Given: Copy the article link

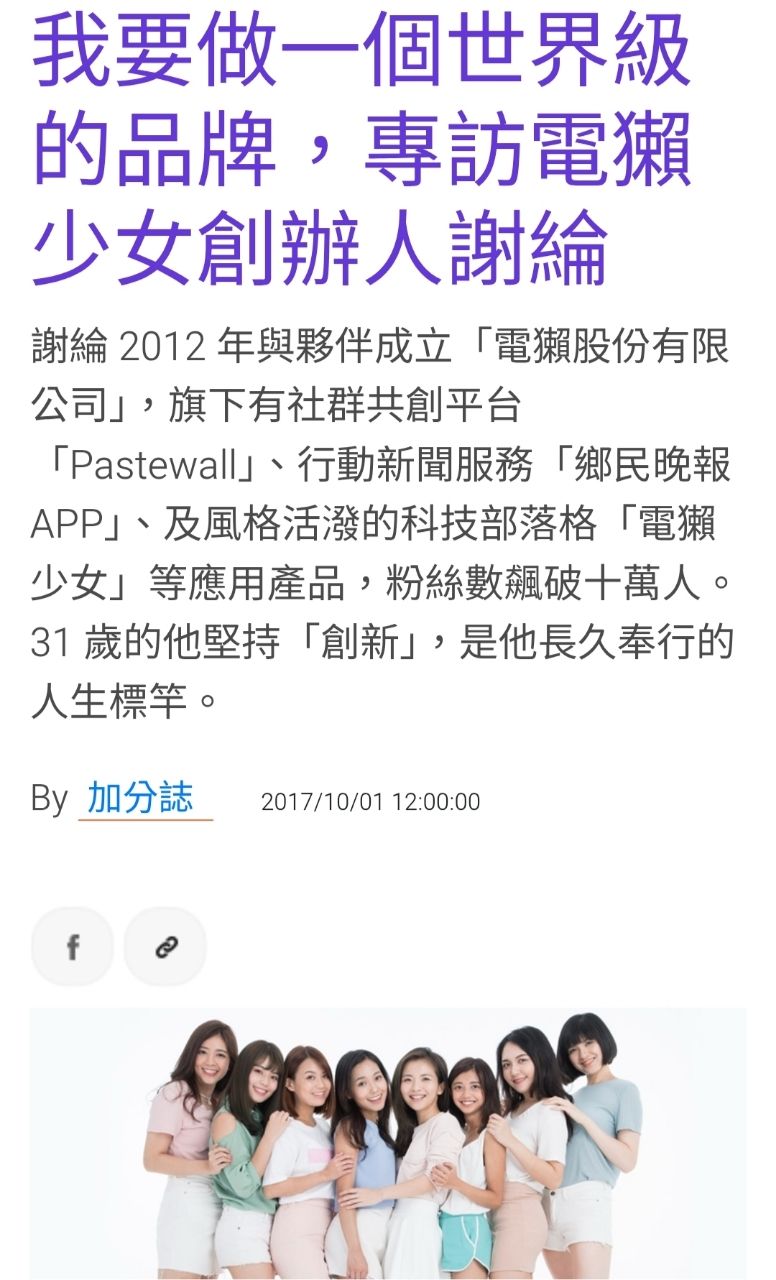Looking at the screenshot, I should click(165, 947).
